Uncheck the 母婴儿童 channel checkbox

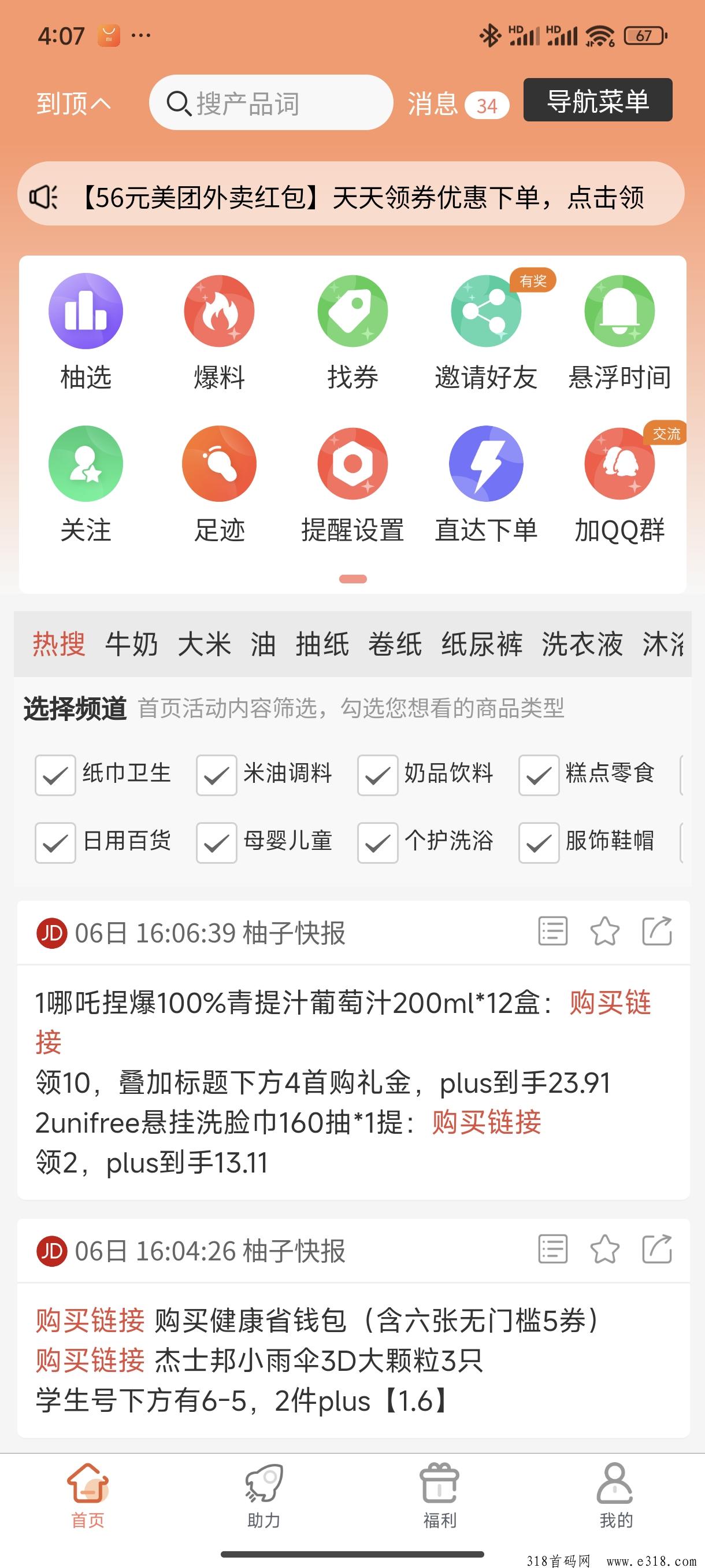click(x=217, y=842)
